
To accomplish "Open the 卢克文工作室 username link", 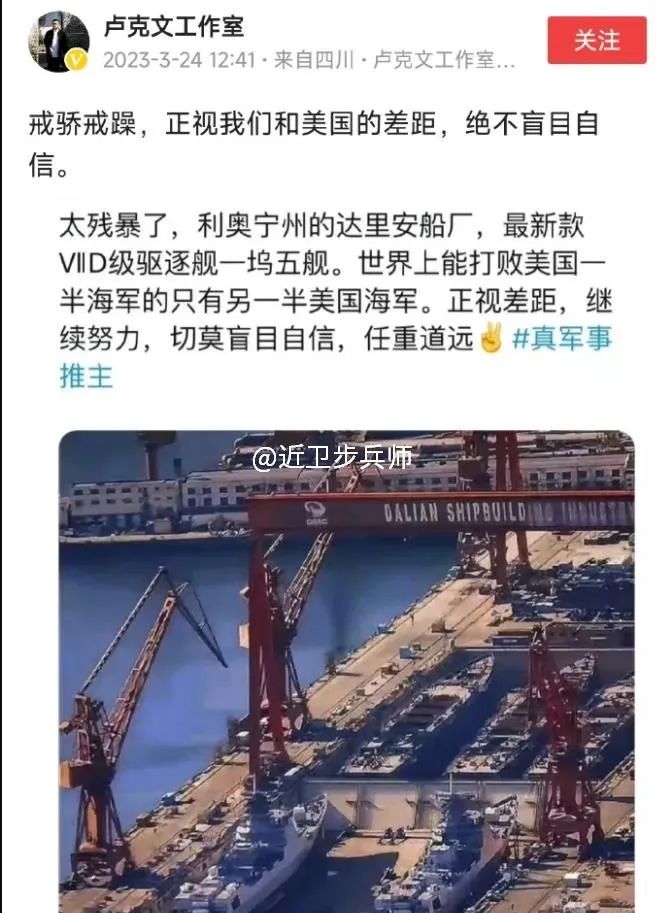I will (173, 26).
